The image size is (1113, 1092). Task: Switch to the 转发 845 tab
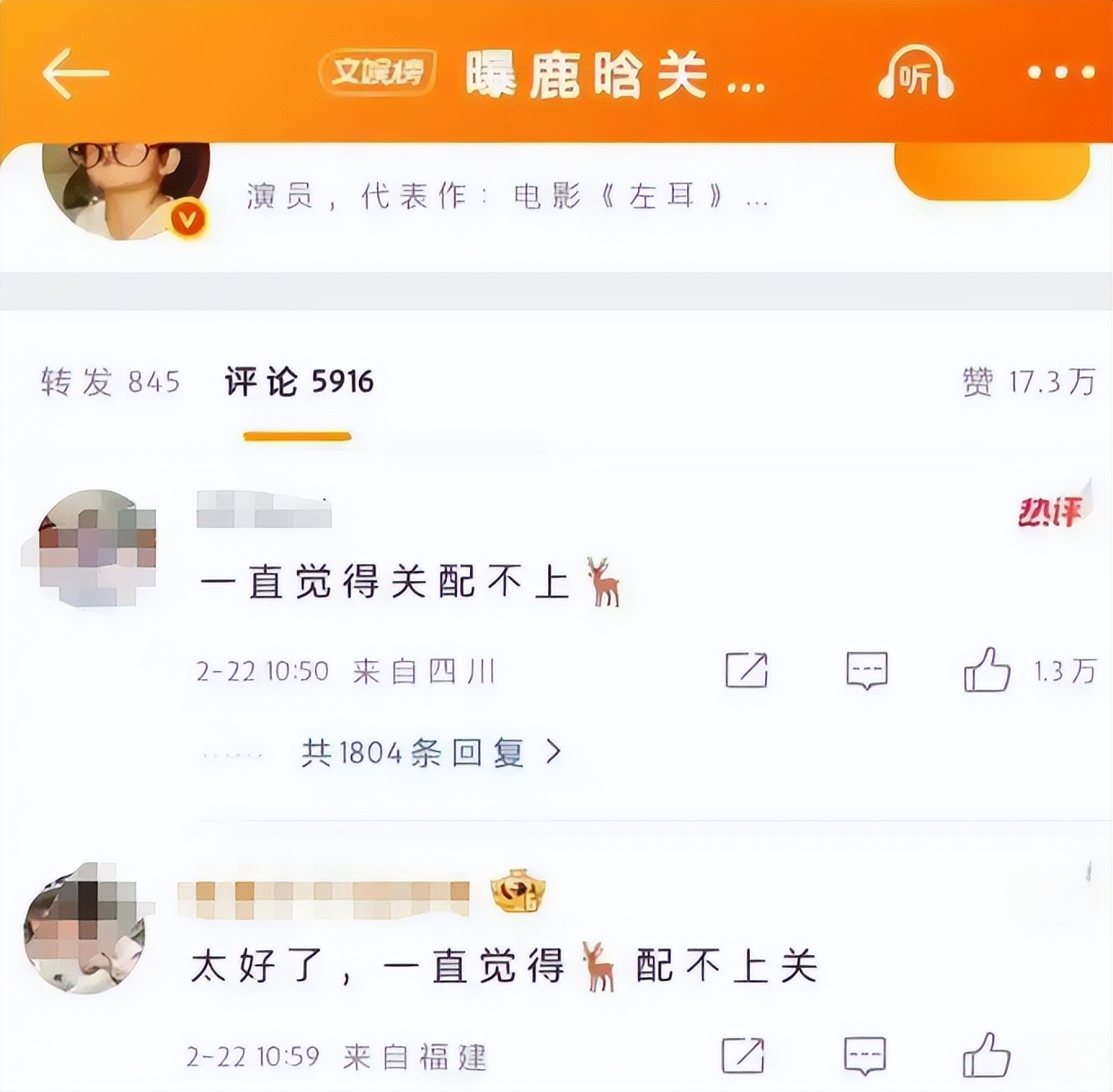[110, 382]
